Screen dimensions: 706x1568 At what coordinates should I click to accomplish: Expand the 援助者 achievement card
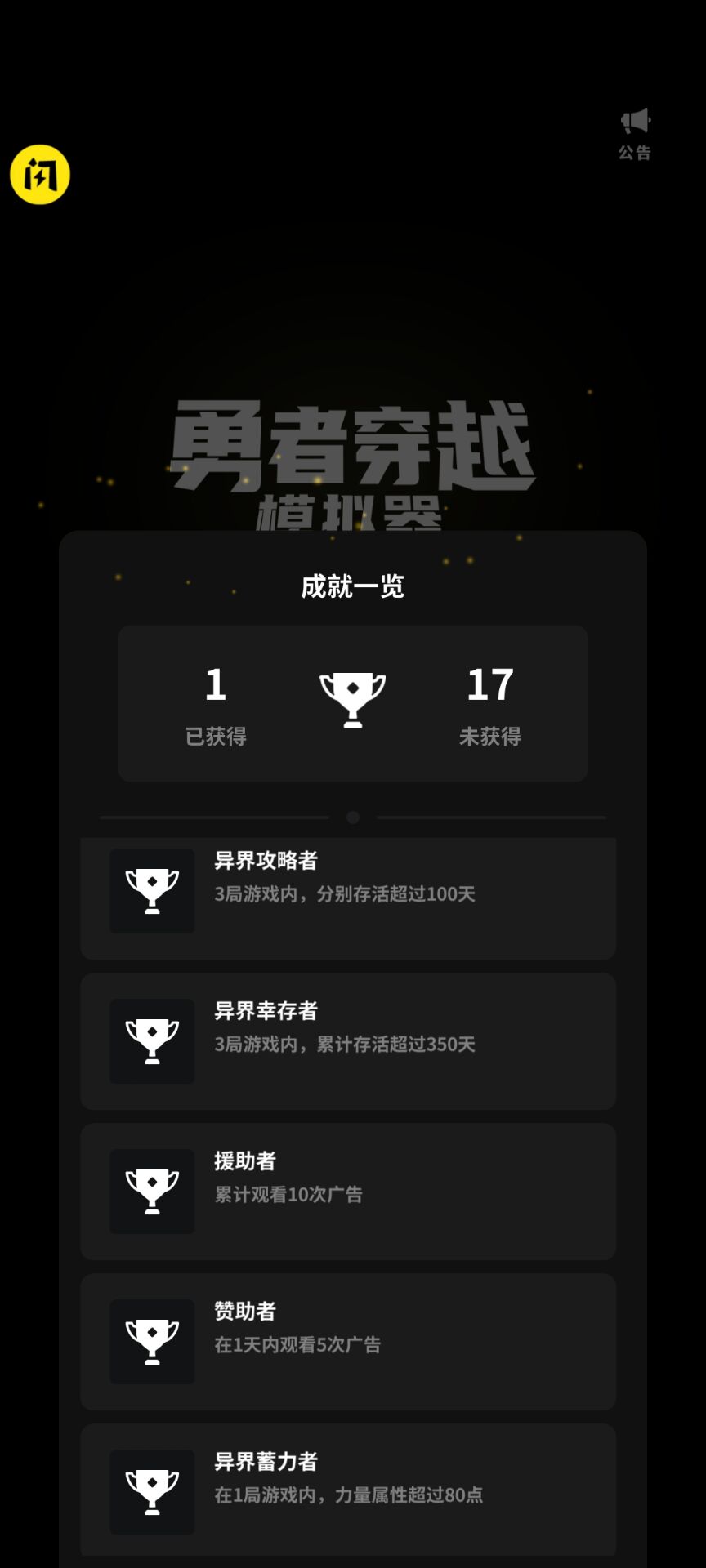coord(348,1192)
